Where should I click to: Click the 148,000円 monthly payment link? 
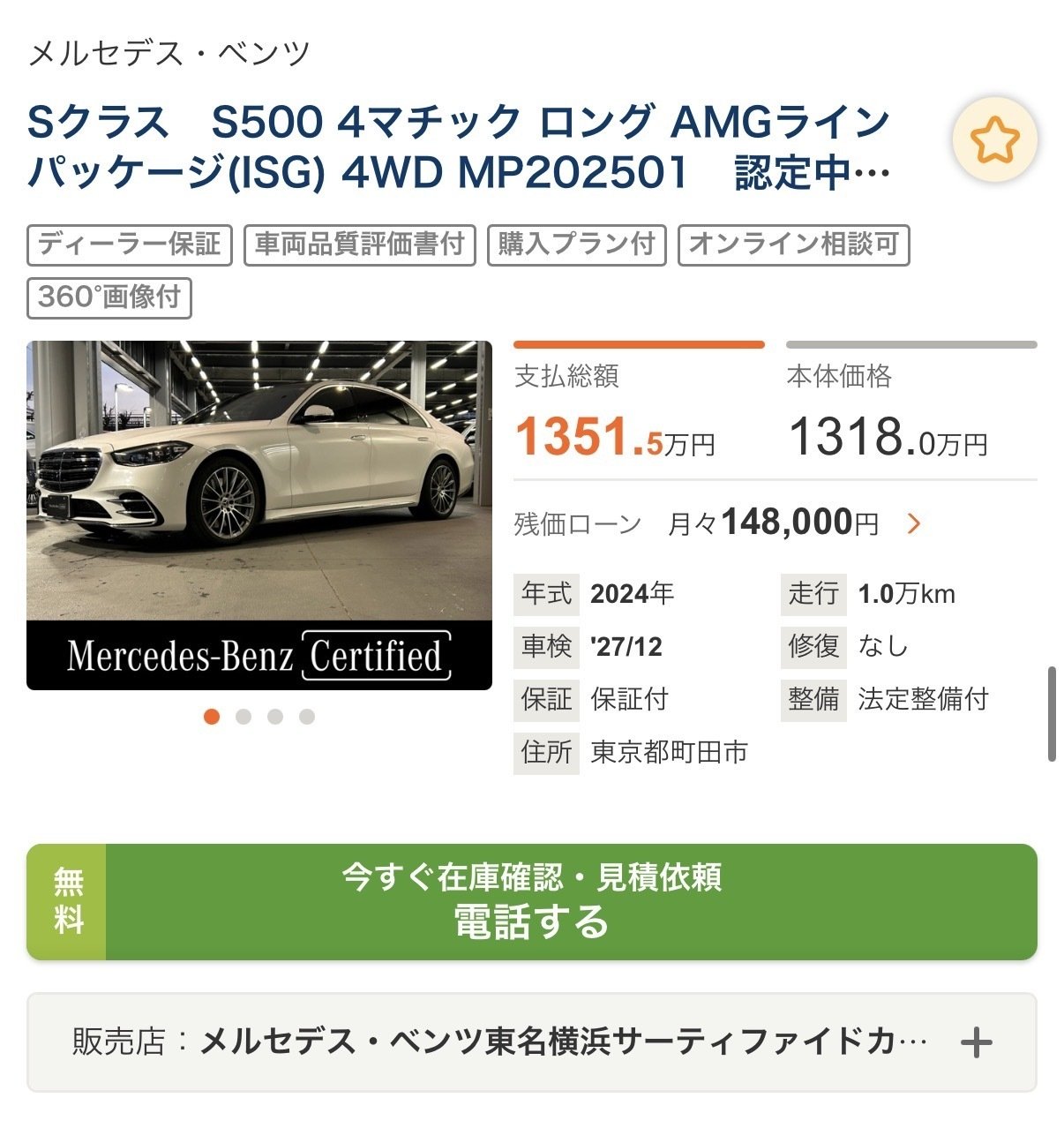click(x=801, y=523)
